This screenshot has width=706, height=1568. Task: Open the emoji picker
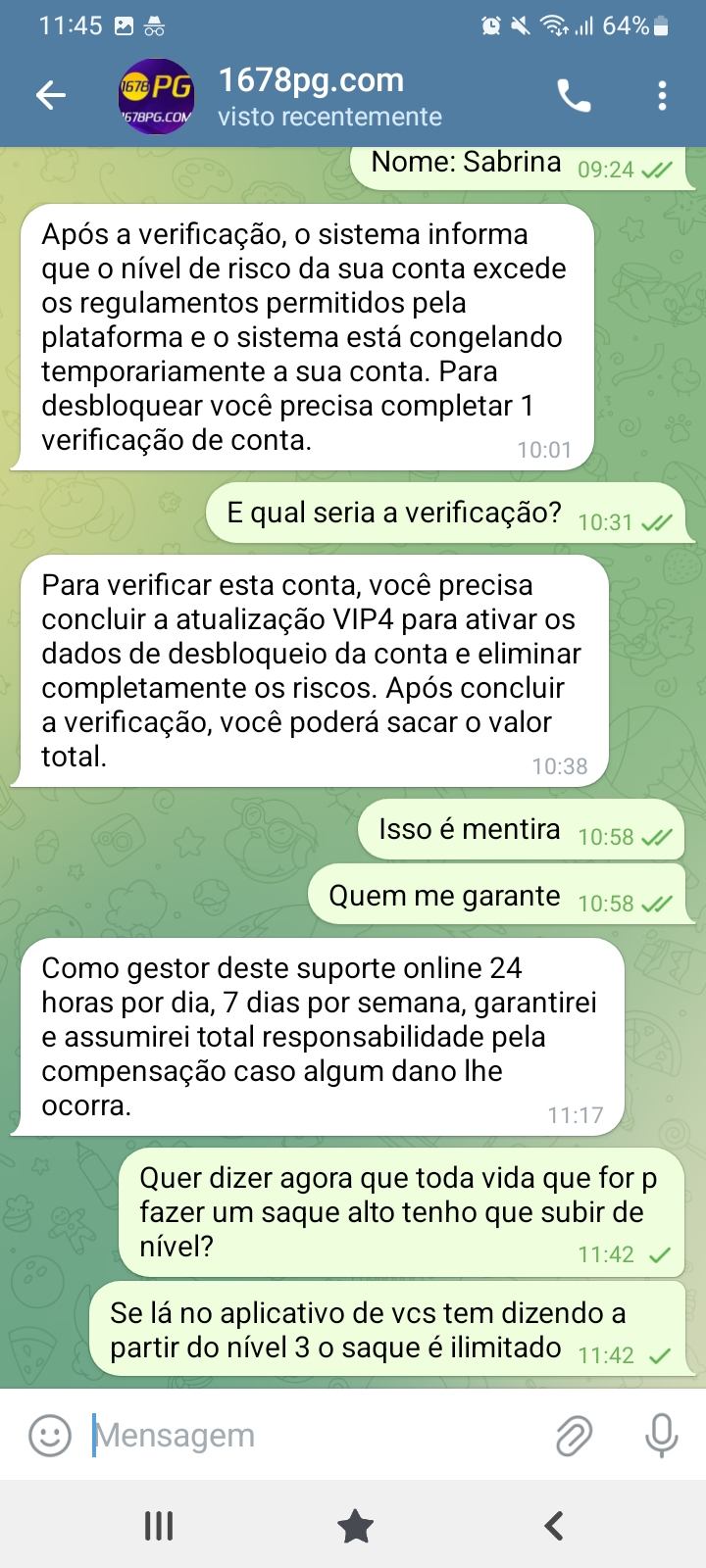point(49,1436)
